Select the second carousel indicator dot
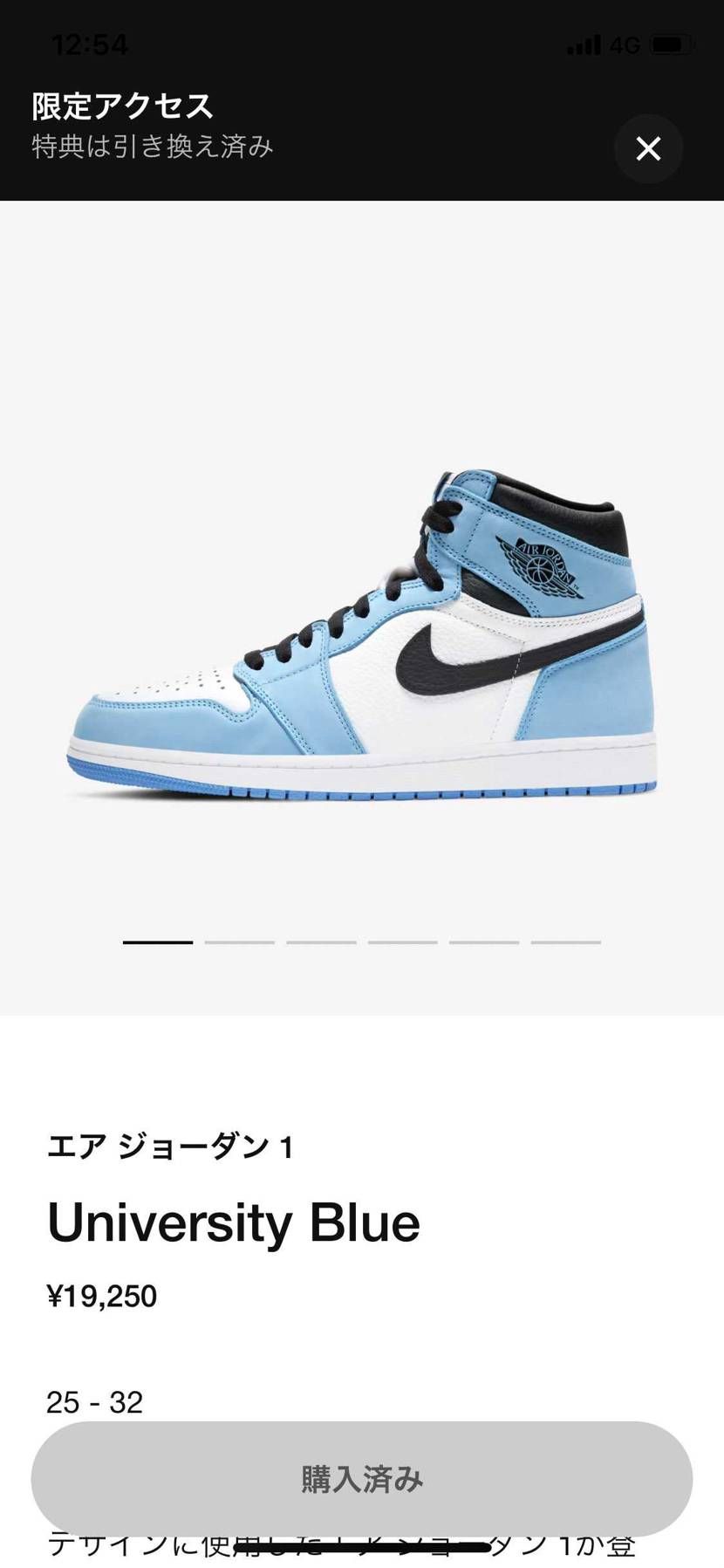The image size is (724, 1568). click(x=239, y=942)
